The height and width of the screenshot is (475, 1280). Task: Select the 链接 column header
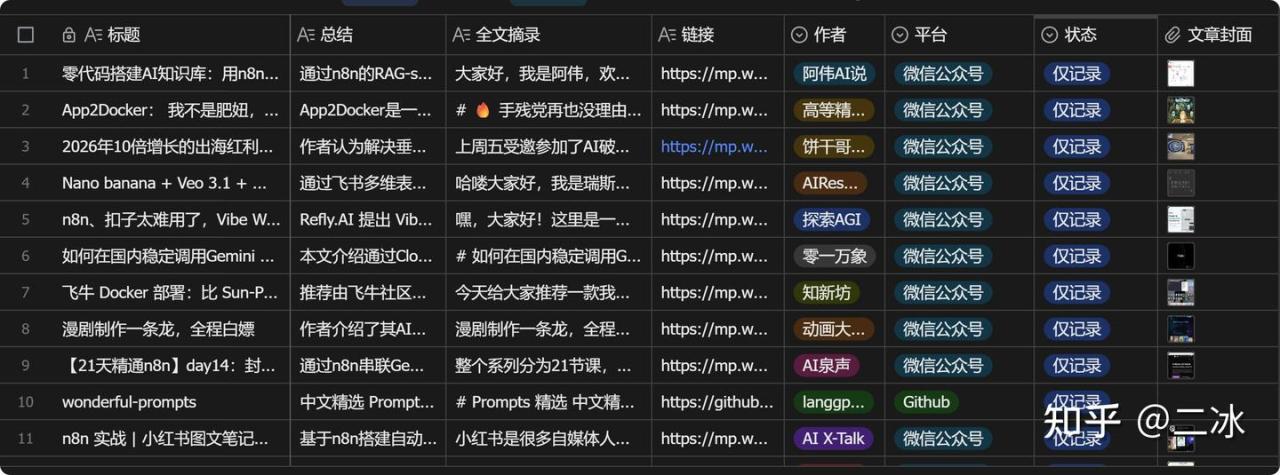click(x=697, y=35)
